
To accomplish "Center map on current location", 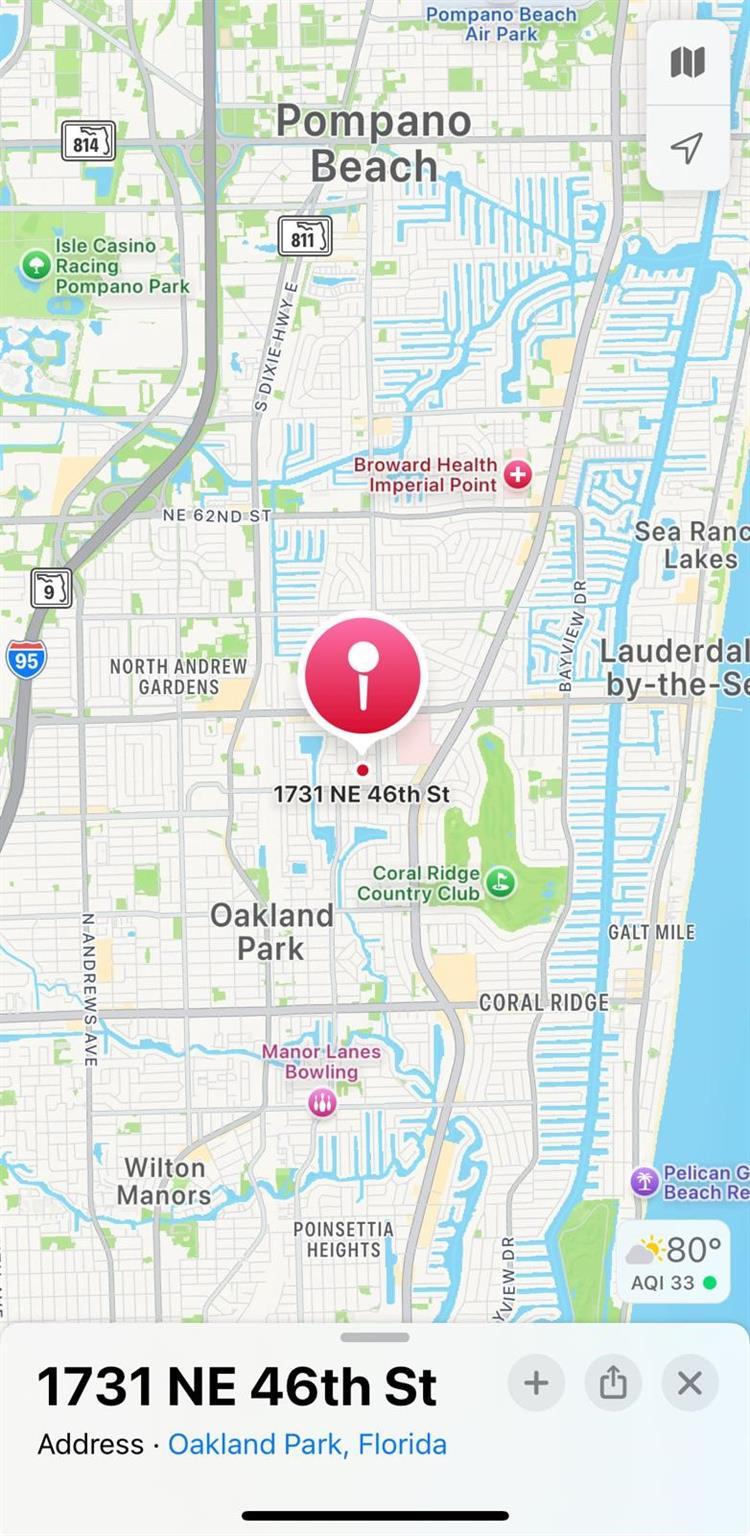I will (687, 148).
